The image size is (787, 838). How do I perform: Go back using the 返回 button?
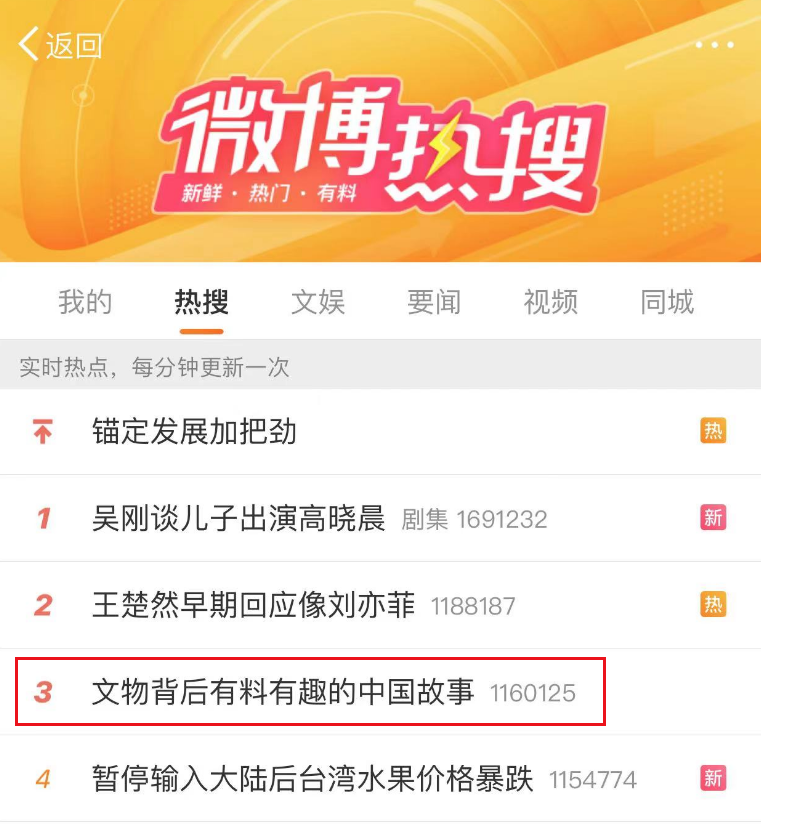coord(60,45)
